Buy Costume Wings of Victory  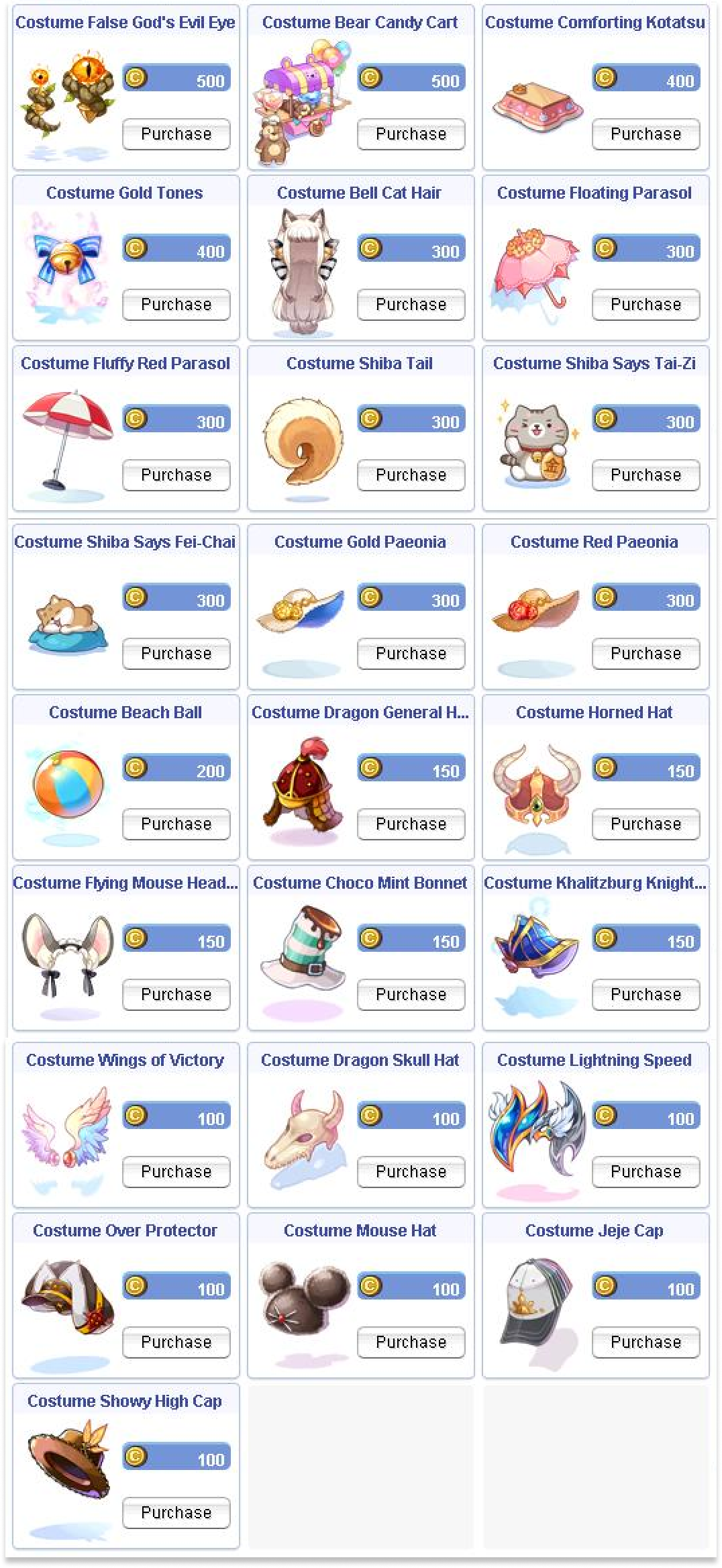tap(176, 1172)
